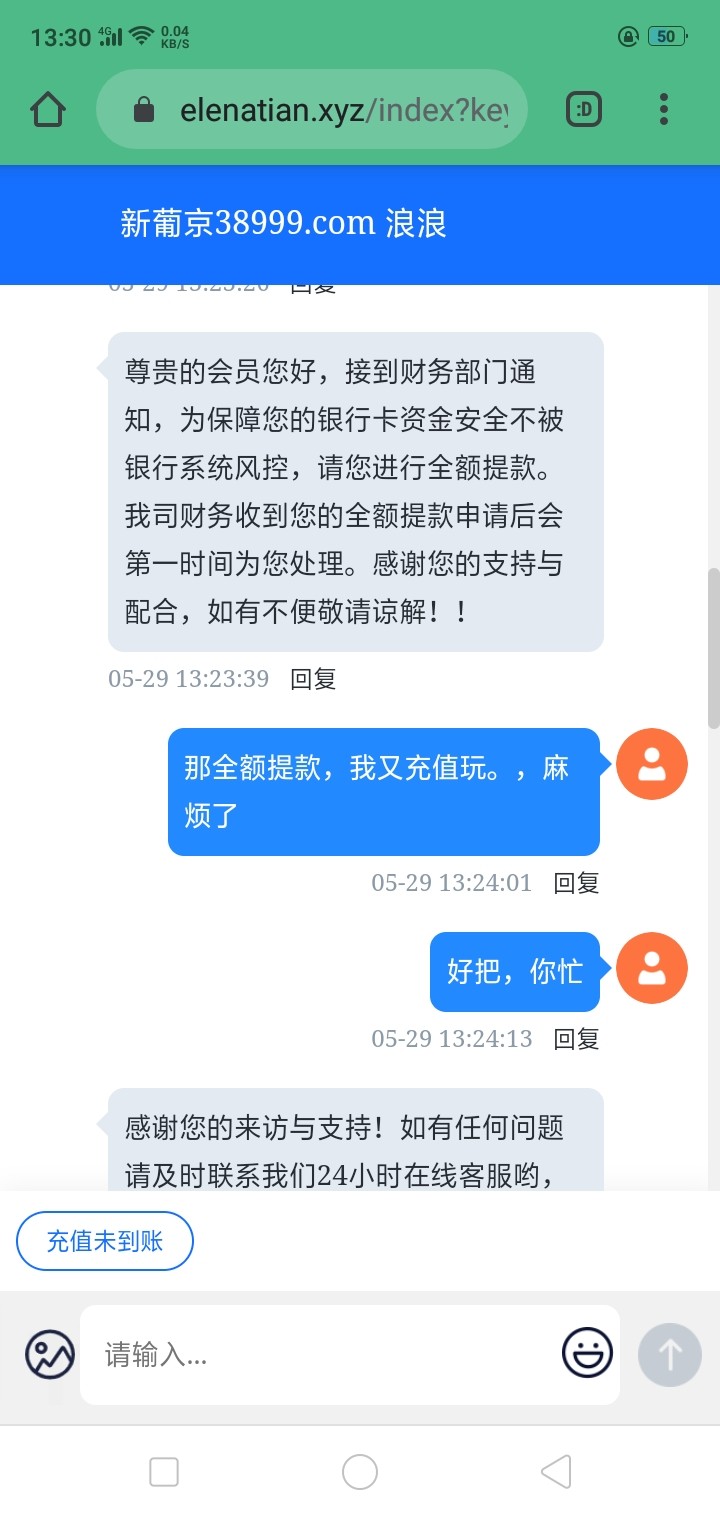Open the Chrome three-dot menu

[663, 110]
